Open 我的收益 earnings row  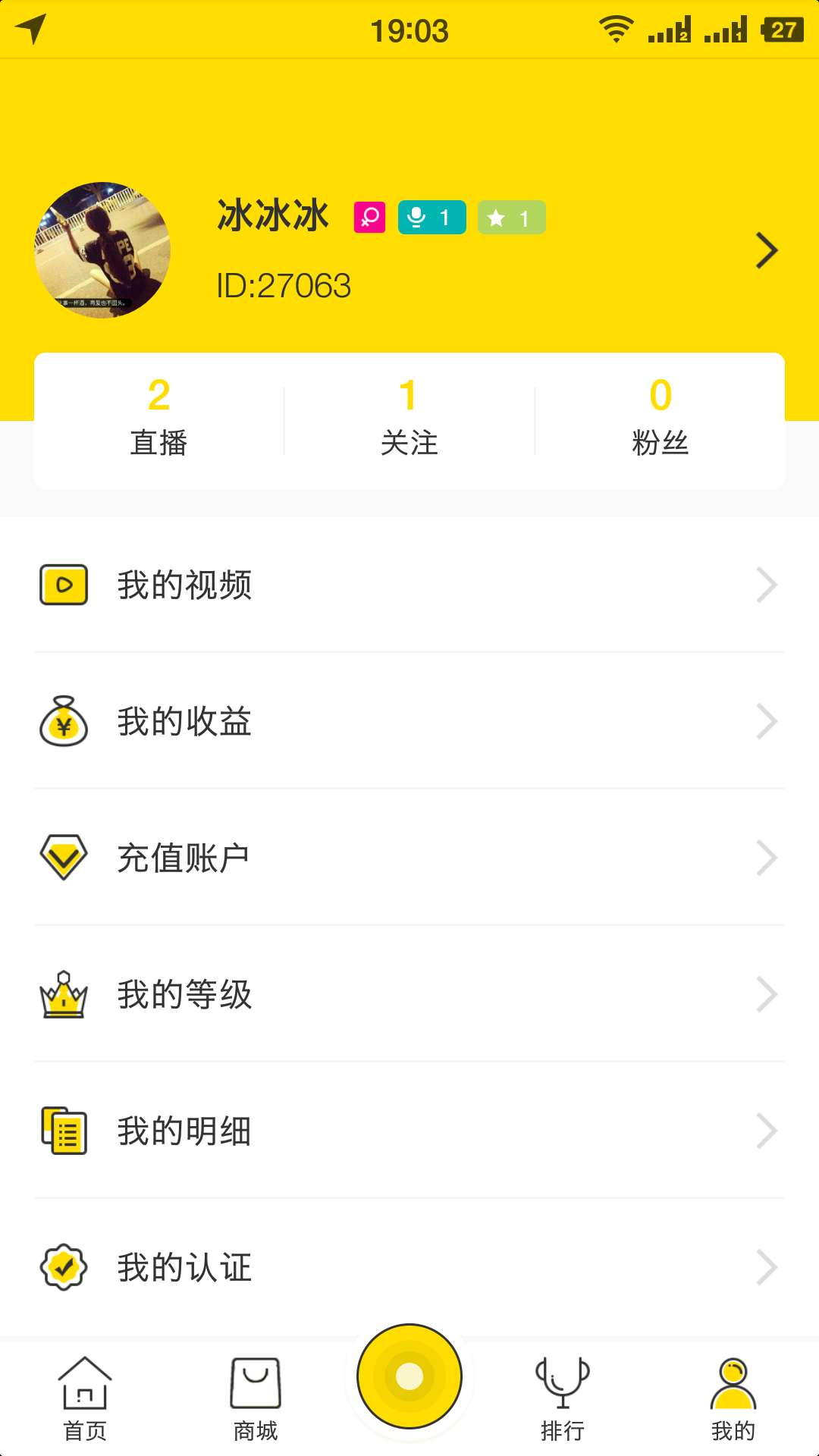click(409, 721)
